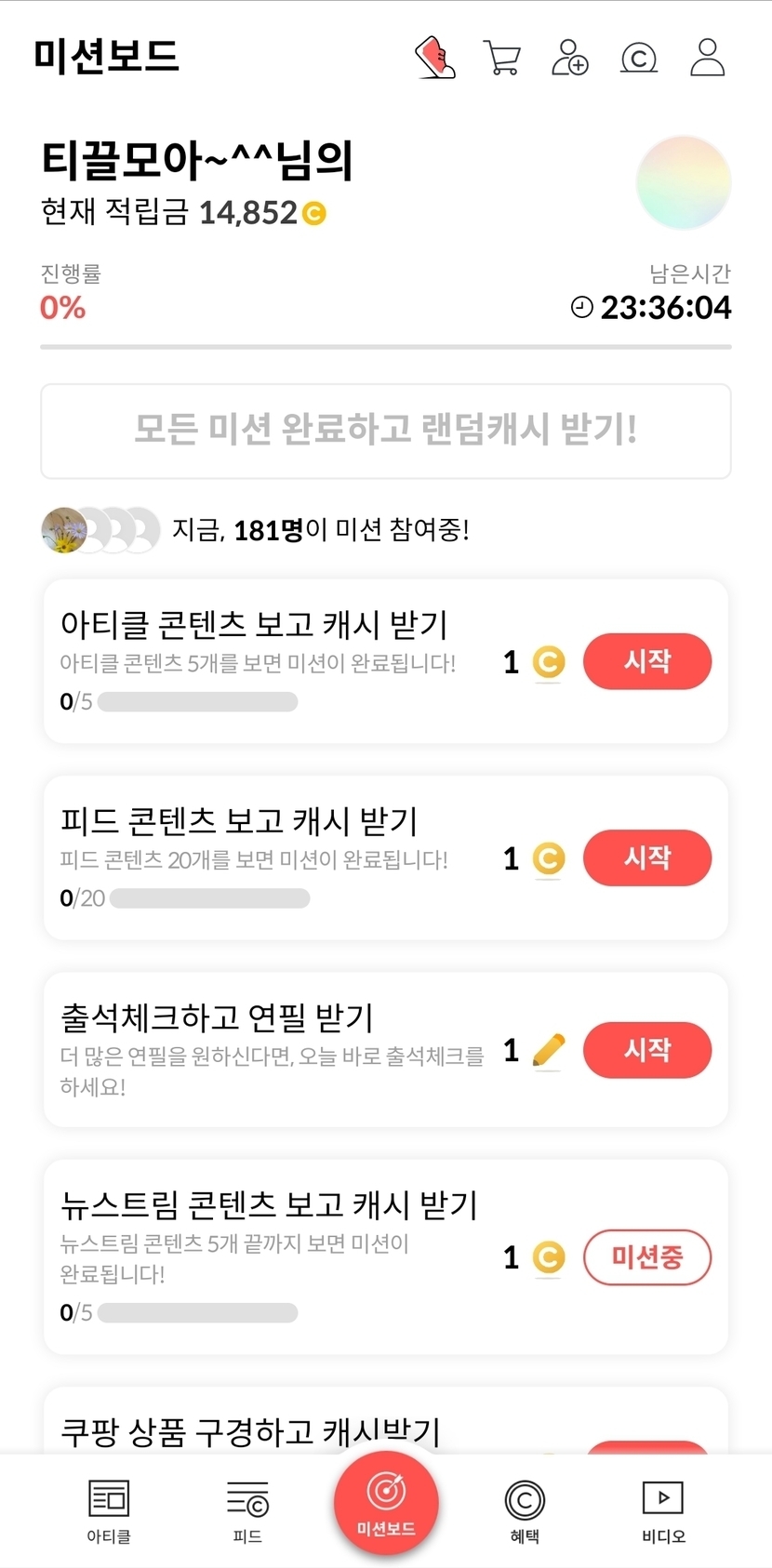This screenshot has height=1568, width=772.
Task: Switch to the 피드 tab
Action: [247, 1511]
